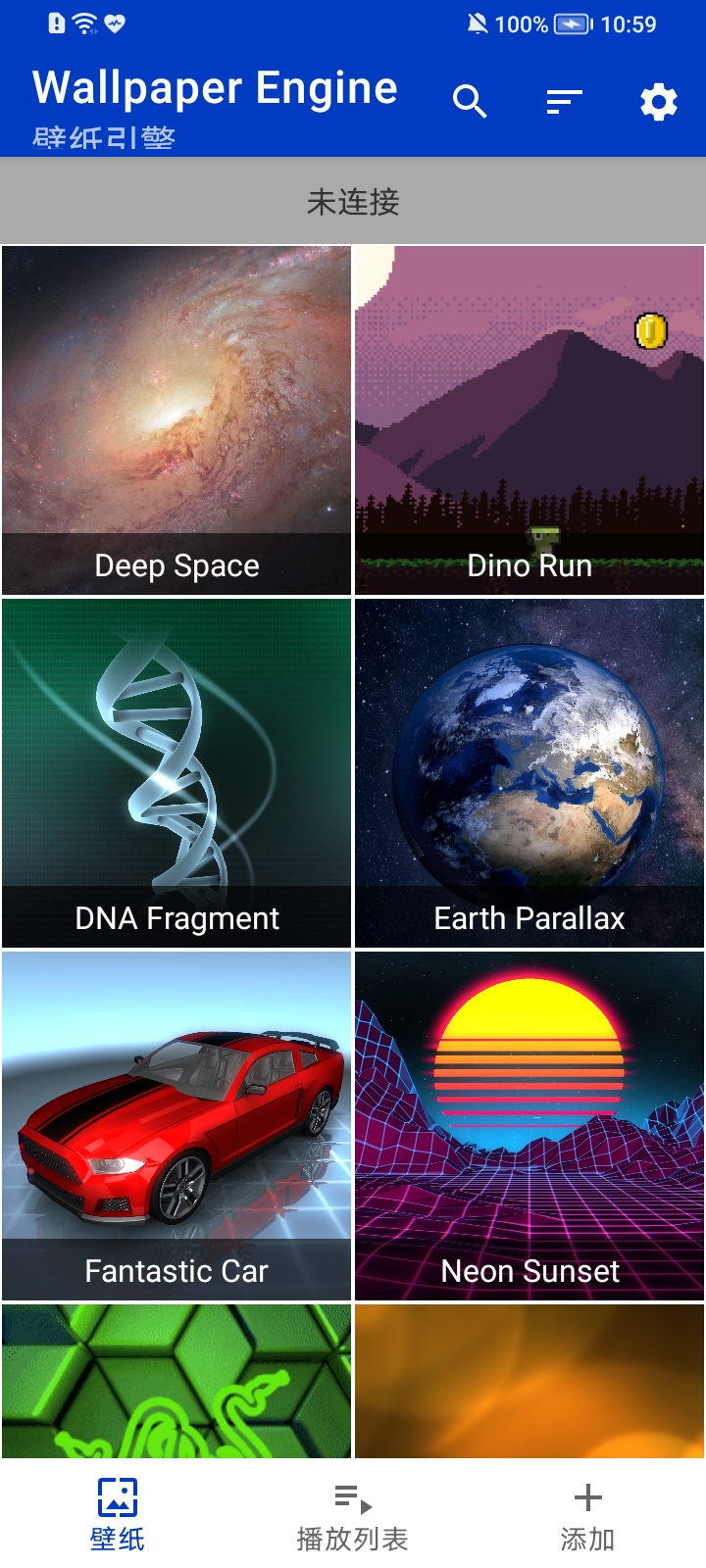Switch to the 壁纸 tab
Viewport: 706px width, 1568px height.
pyautogui.click(x=118, y=1514)
